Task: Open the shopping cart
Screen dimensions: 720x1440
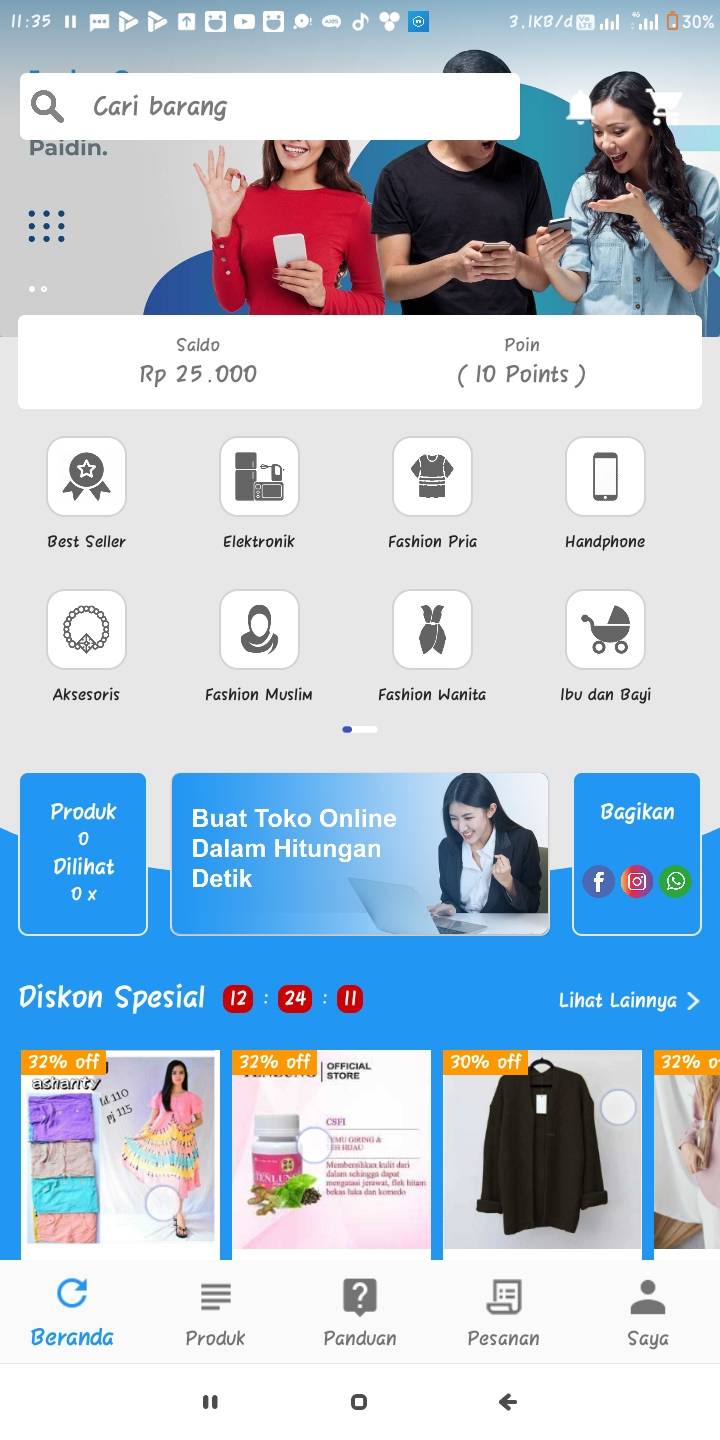Action: tap(663, 105)
